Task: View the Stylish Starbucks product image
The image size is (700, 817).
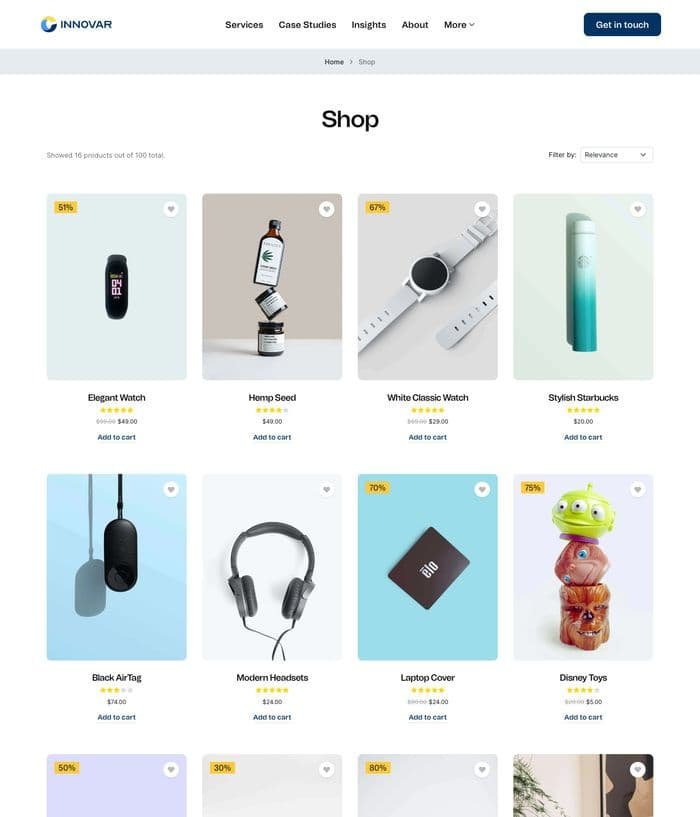Action: pos(583,287)
